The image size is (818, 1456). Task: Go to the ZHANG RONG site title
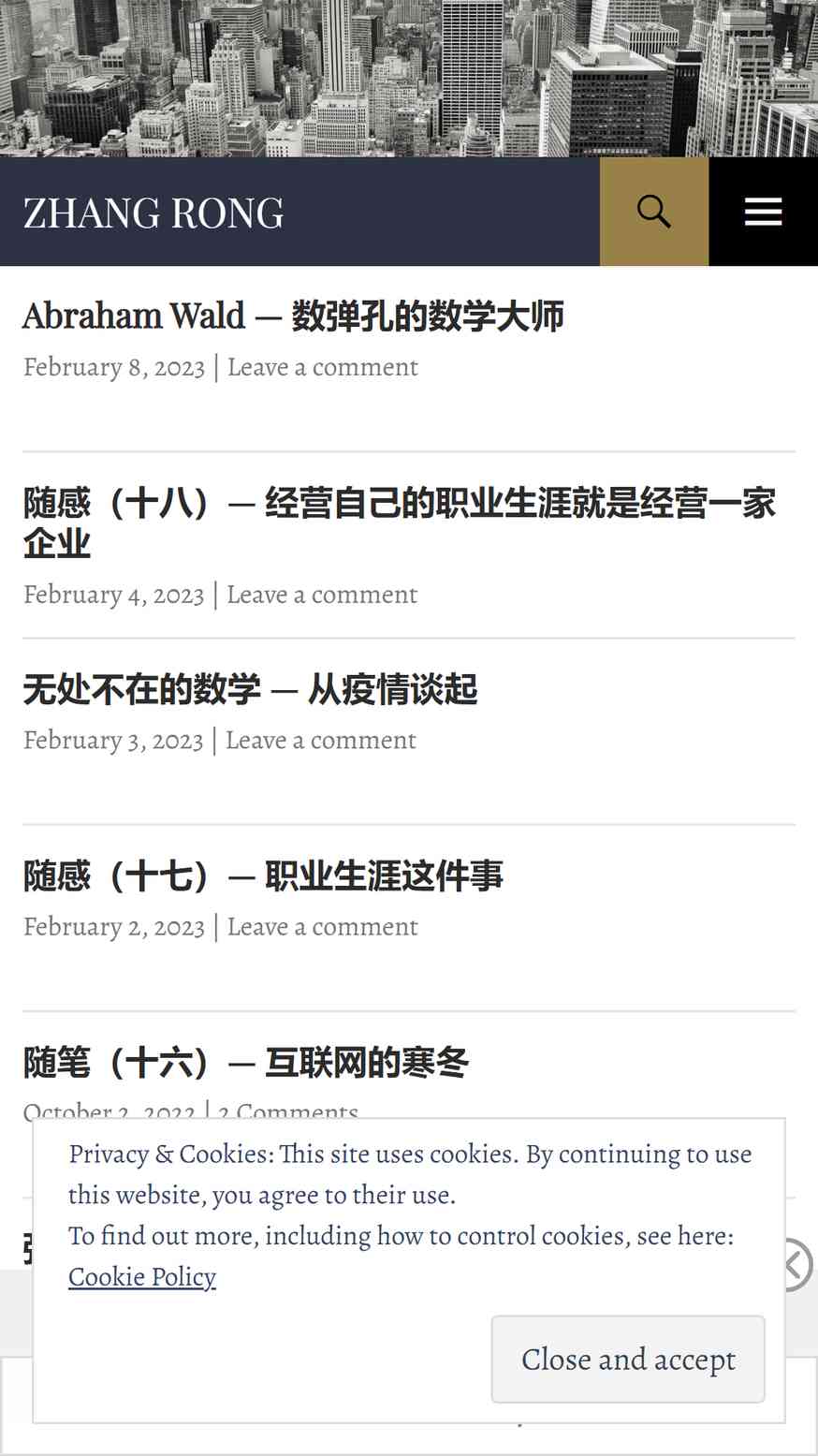[x=153, y=213]
